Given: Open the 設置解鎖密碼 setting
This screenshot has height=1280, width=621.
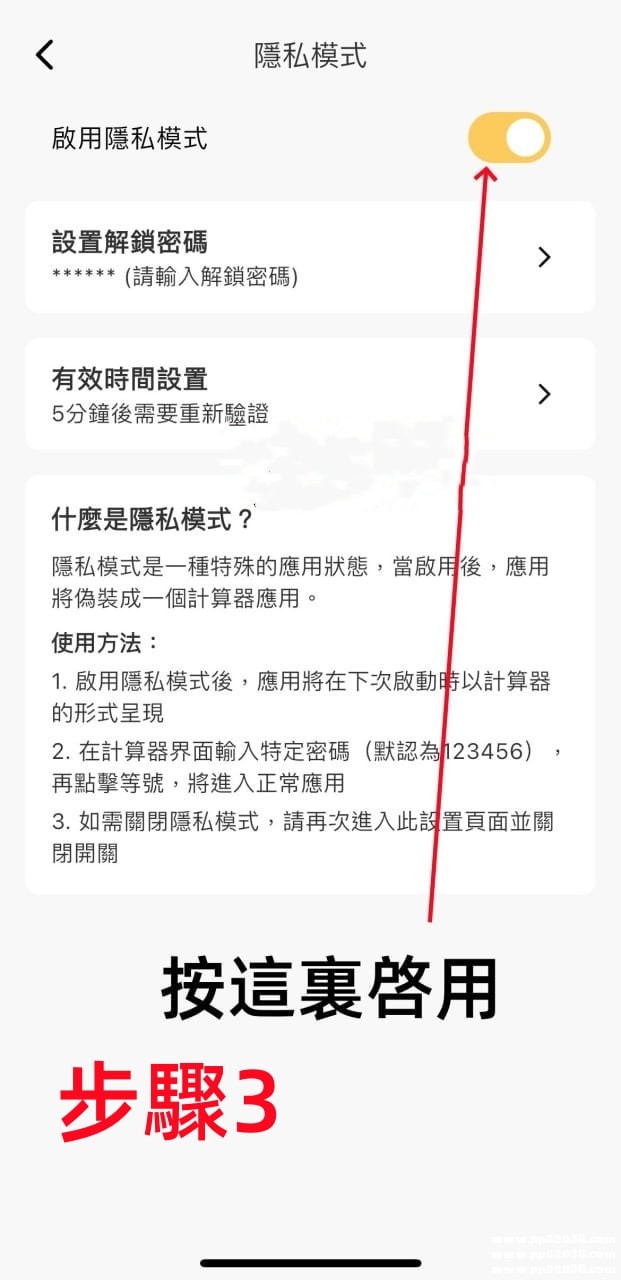Looking at the screenshot, I should (310, 257).
